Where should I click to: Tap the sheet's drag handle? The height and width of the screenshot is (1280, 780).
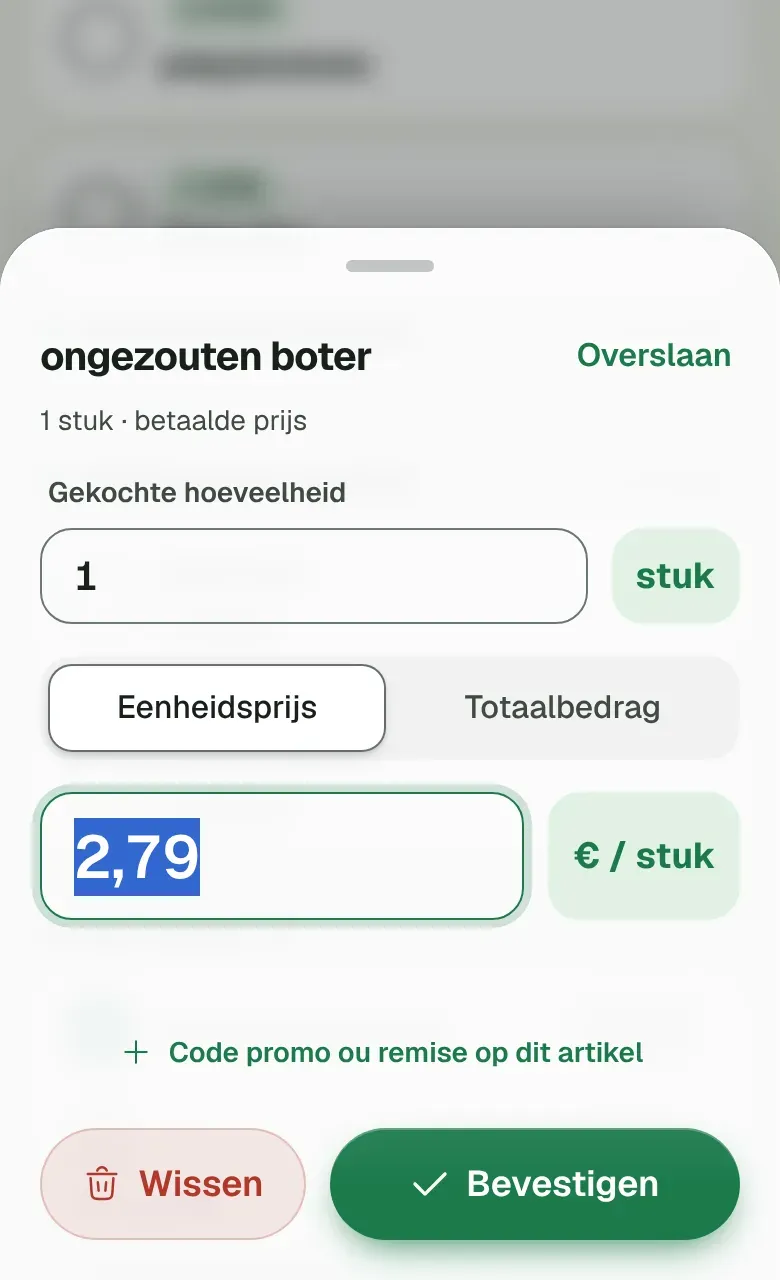390,266
